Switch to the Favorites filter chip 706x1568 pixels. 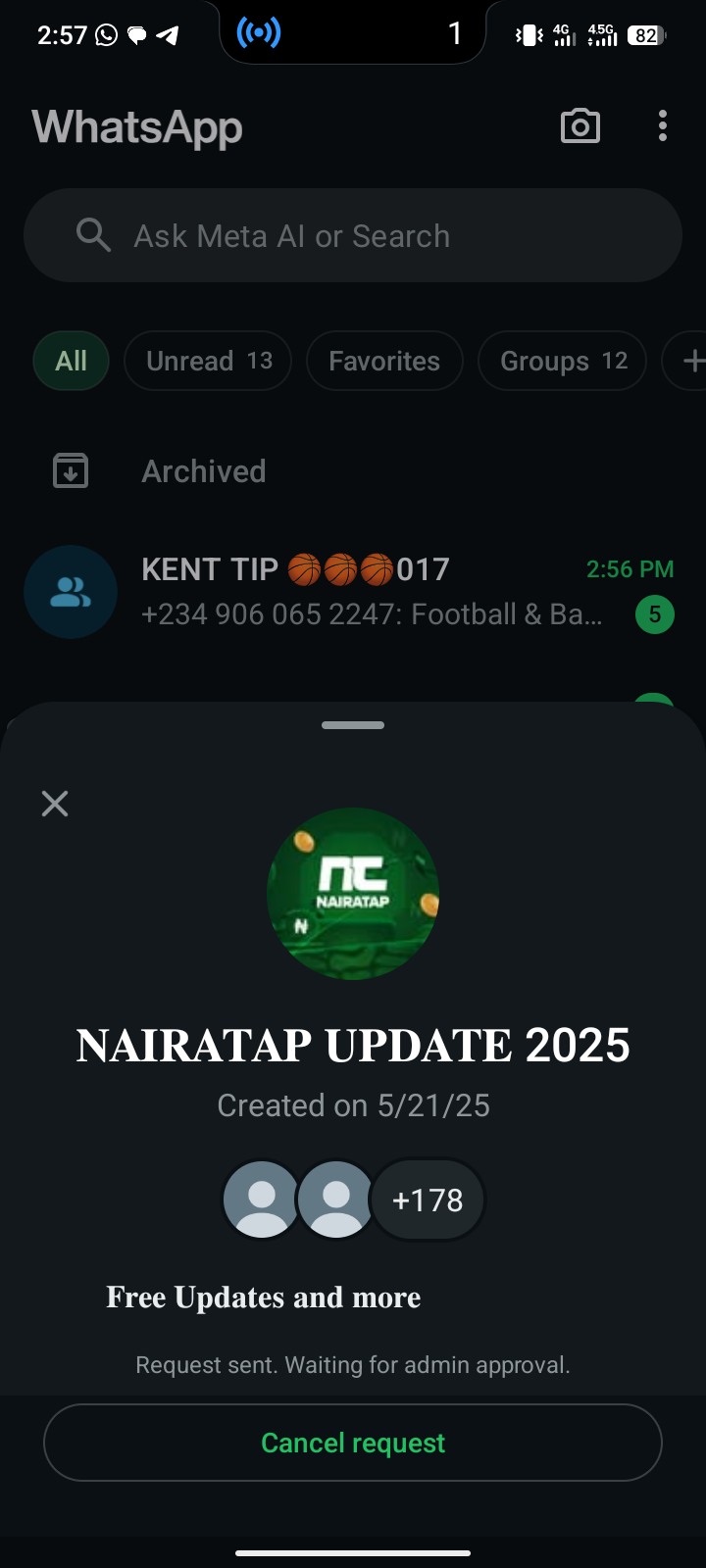(x=384, y=361)
